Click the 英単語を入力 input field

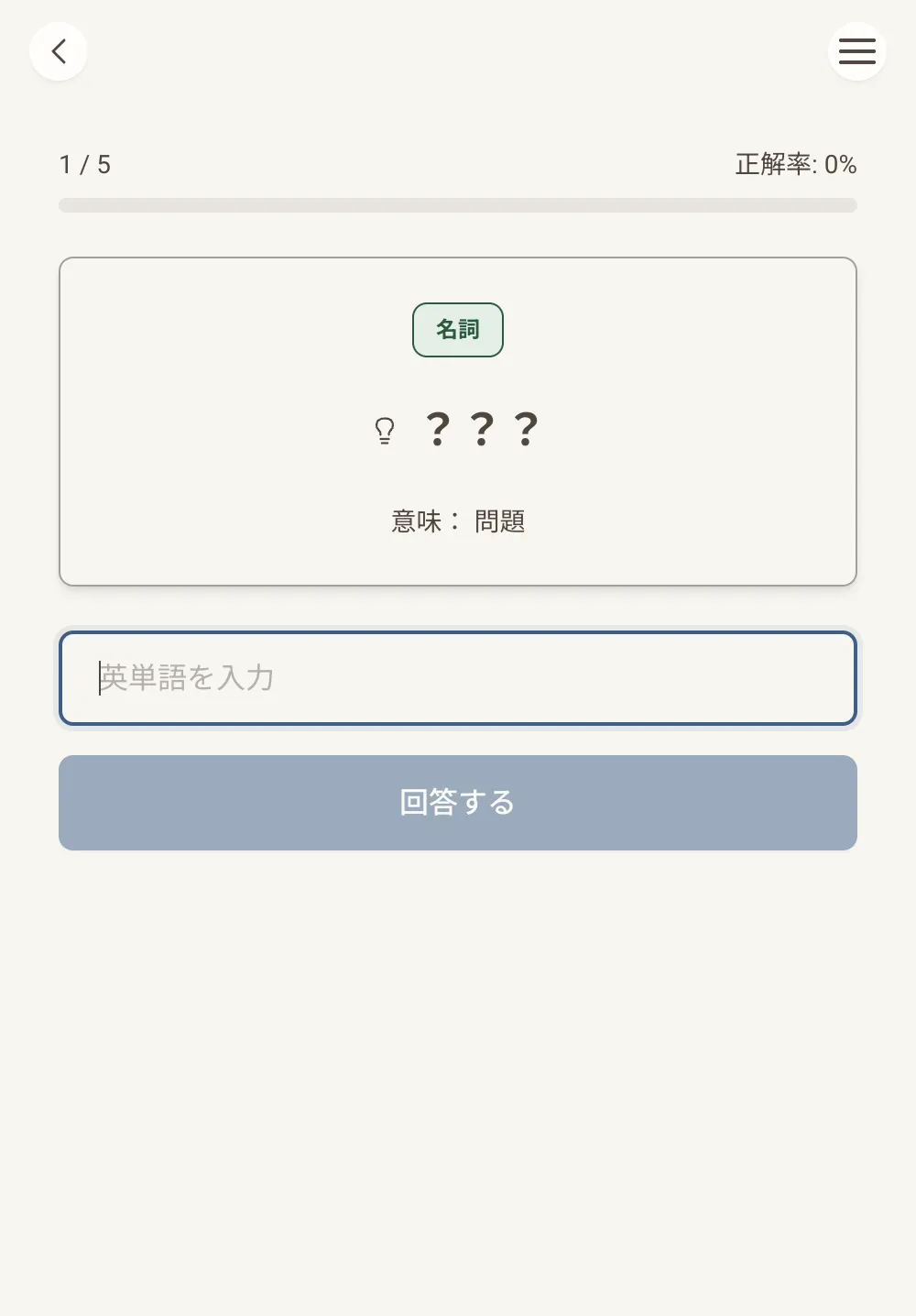pyautogui.click(x=458, y=678)
